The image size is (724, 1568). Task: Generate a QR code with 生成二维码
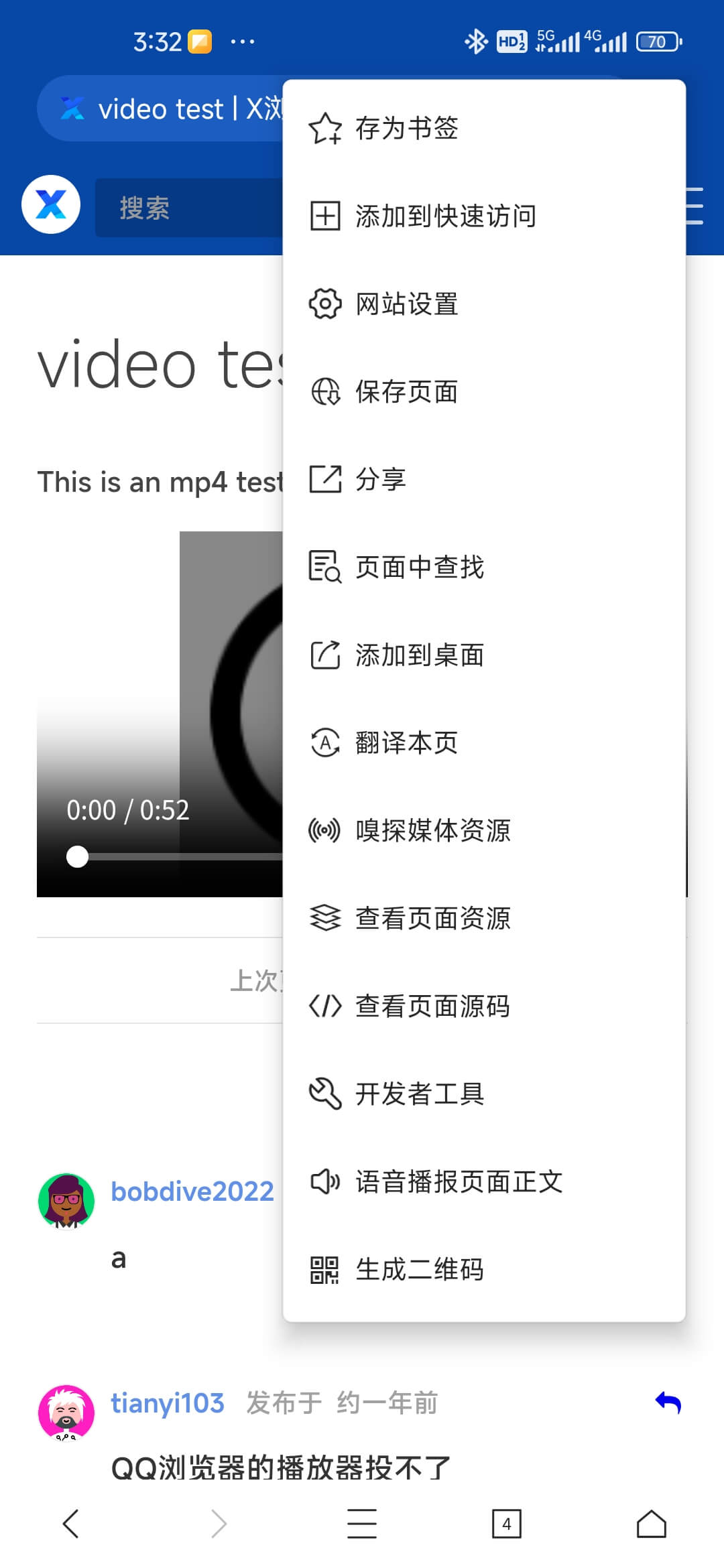click(419, 1269)
